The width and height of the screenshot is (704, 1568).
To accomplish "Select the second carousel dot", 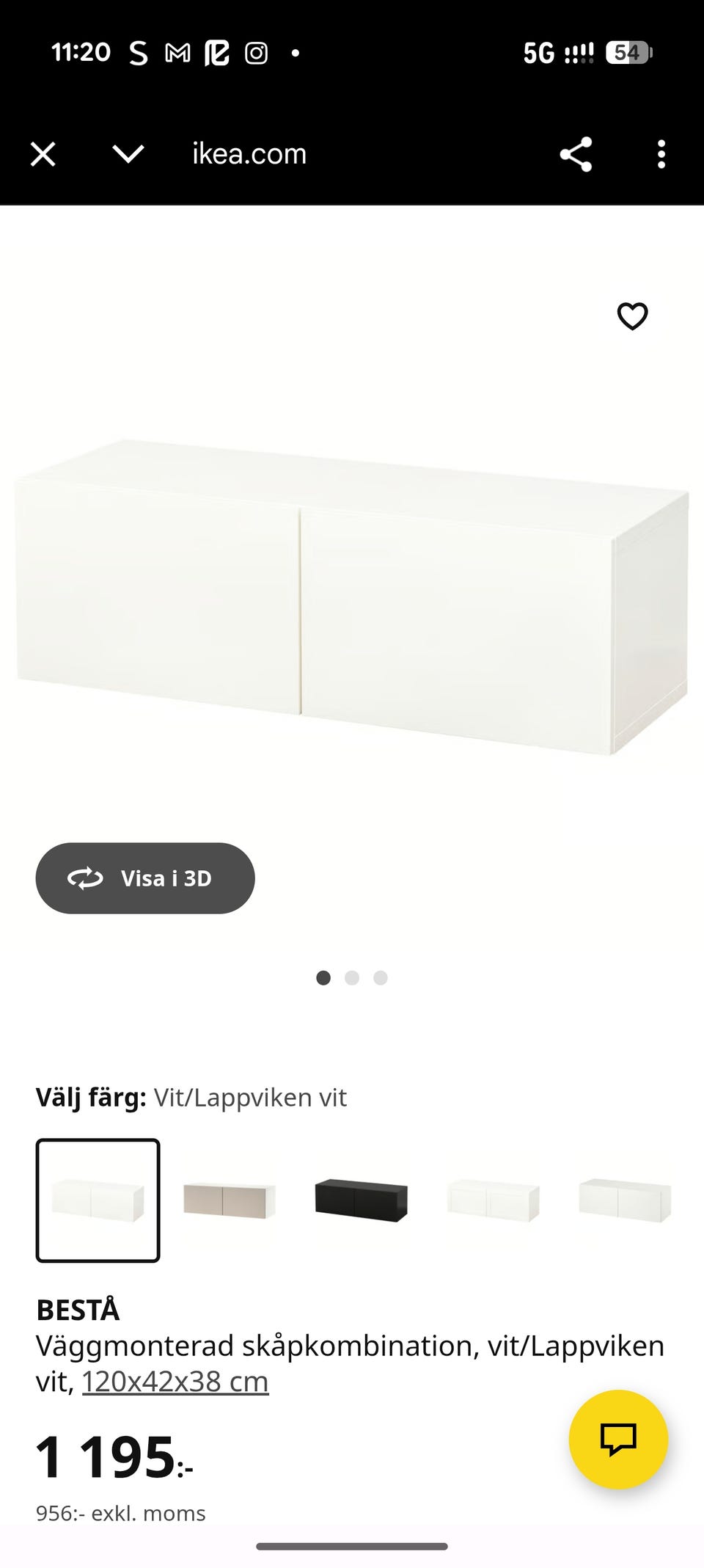I will pos(352,977).
